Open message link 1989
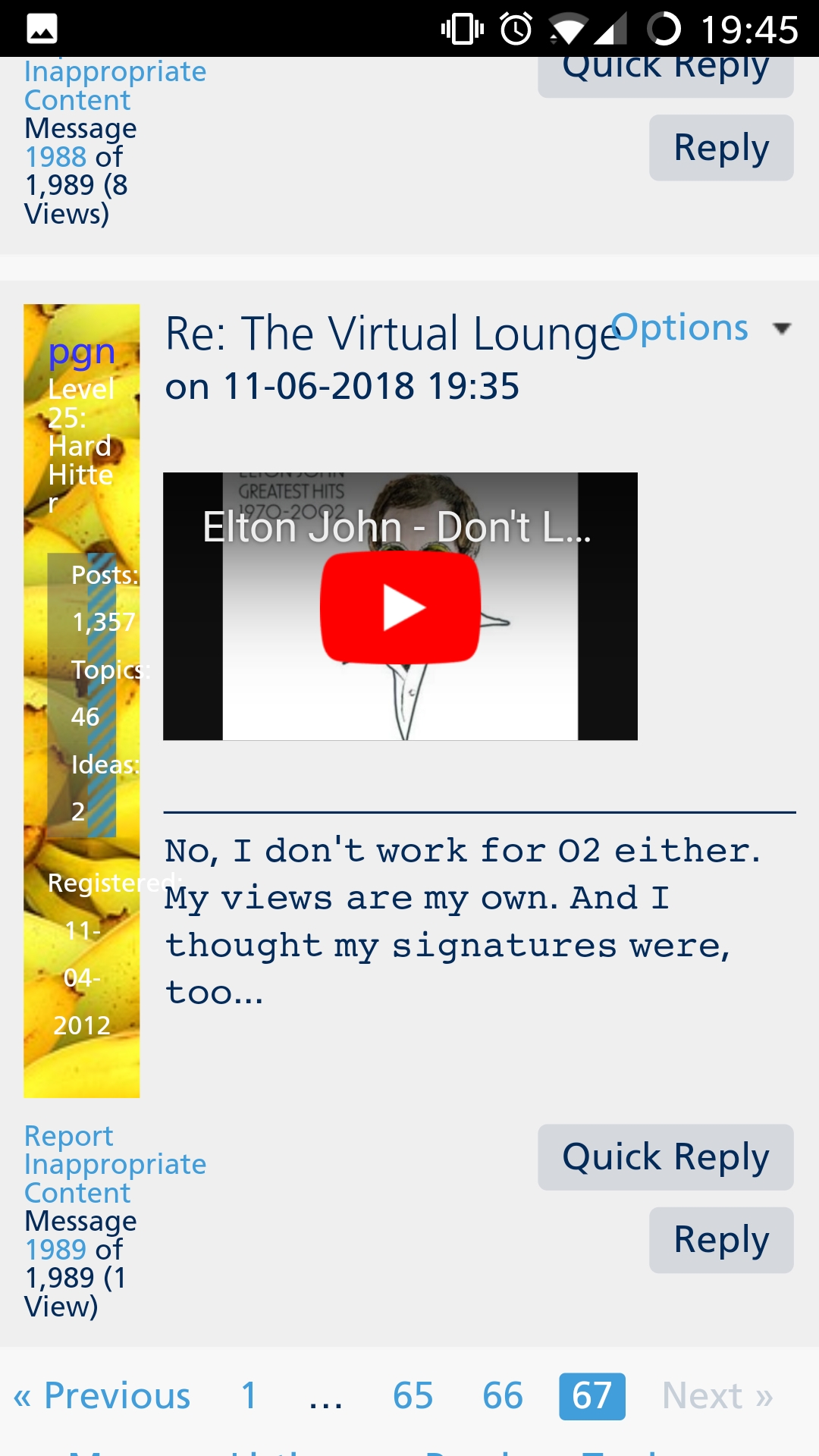This screenshot has width=819, height=1456. coord(55,1250)
